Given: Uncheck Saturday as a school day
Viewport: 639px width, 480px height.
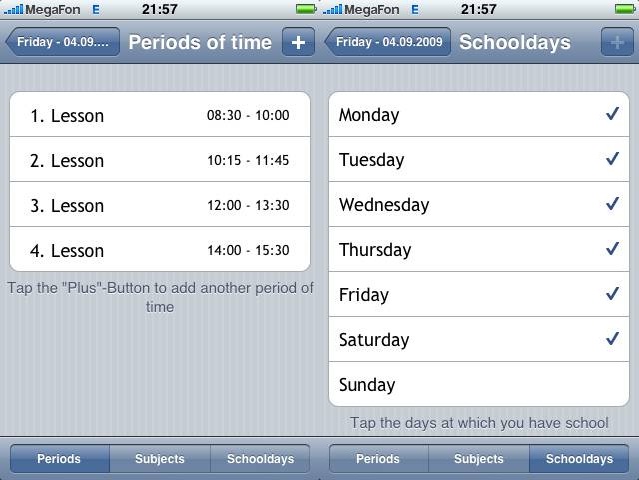Looking at the screenshot, I should [x=479, y=340].
